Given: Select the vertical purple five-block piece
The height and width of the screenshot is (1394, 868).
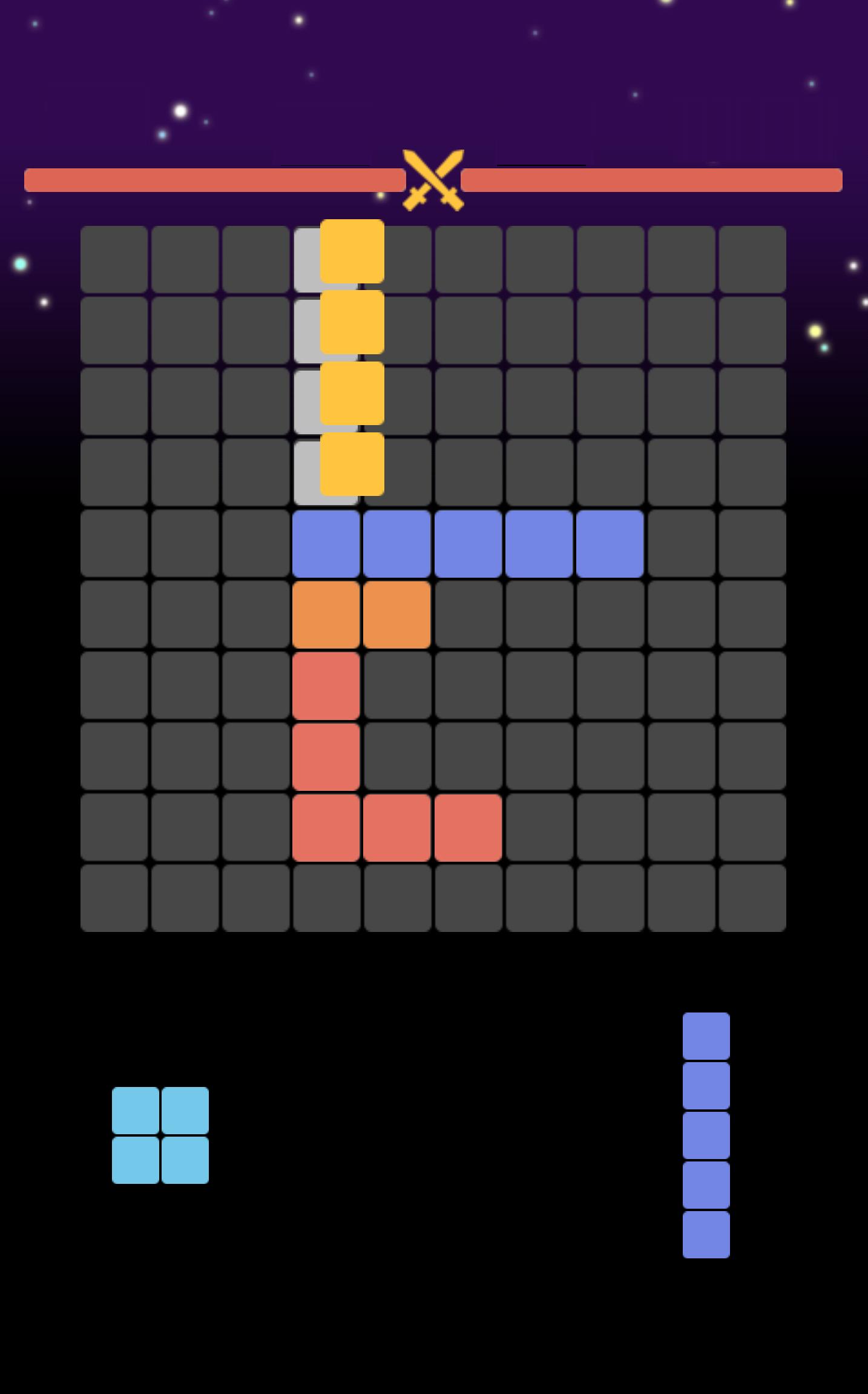Looking at the screenshot, I should coord(706,1135).
